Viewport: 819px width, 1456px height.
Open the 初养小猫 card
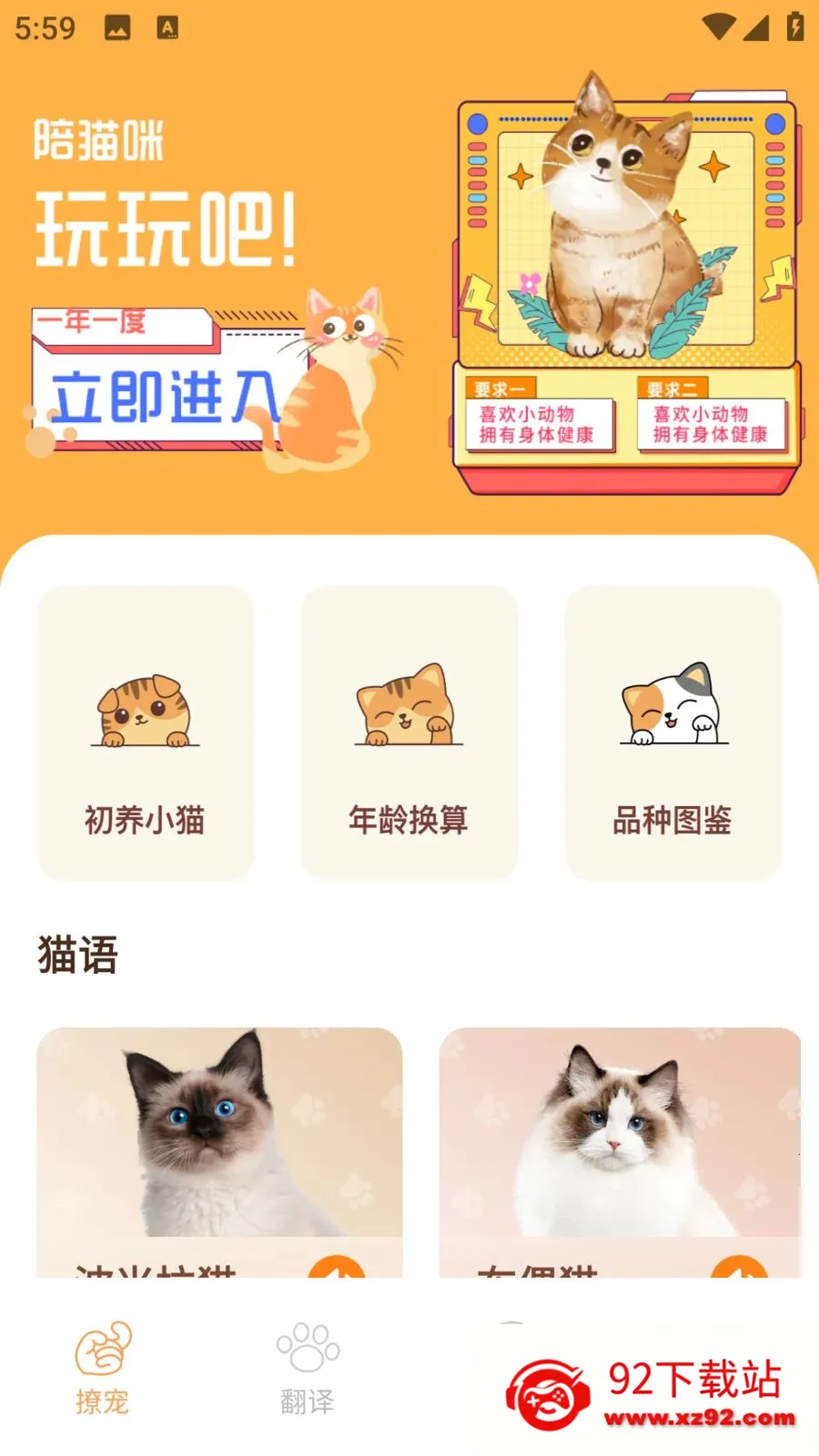(x=146, y=733)
